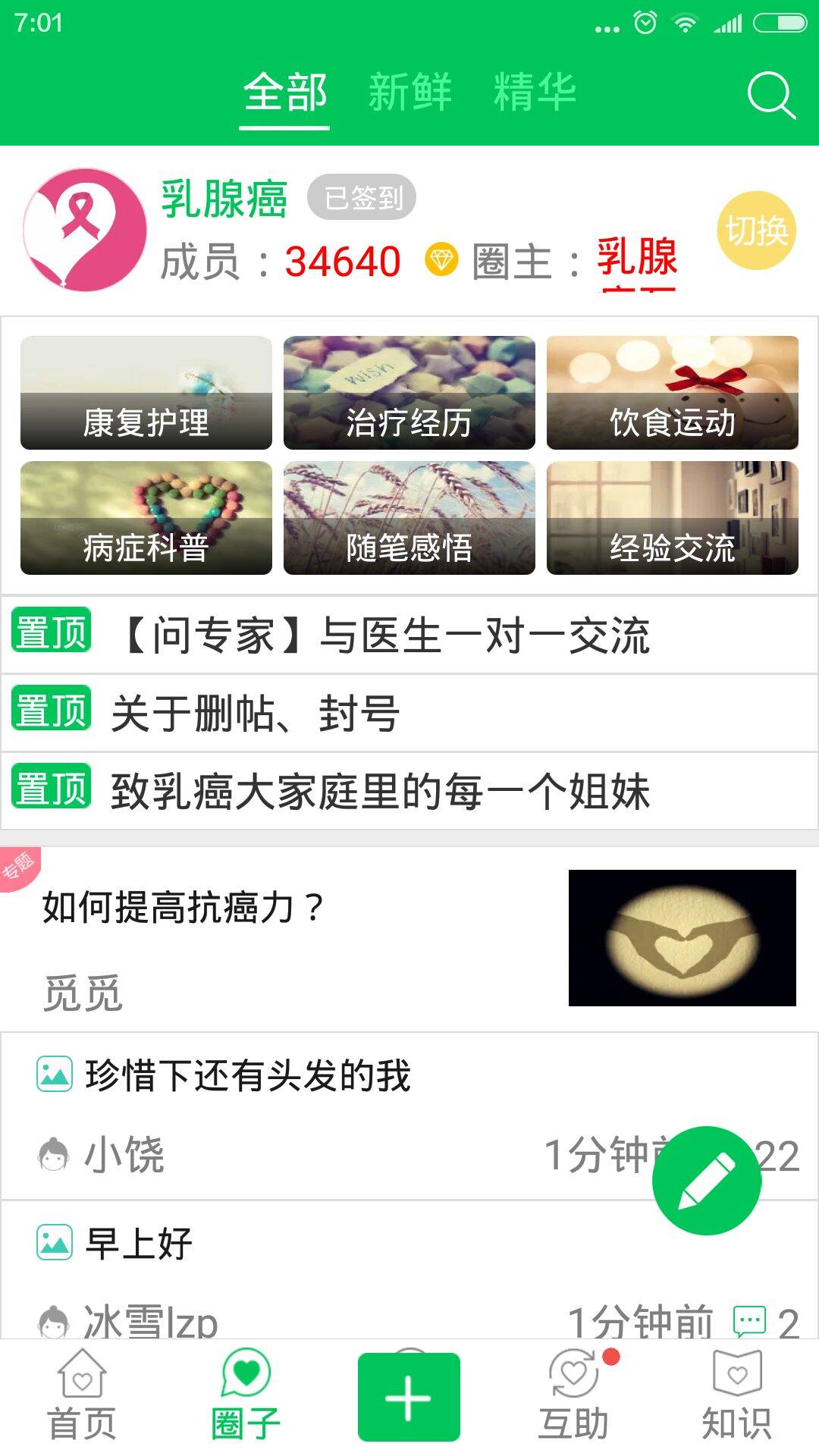Switch to the 互助 tab
This screenshot has width=819, height=1456.
(x=574, y=1397)
